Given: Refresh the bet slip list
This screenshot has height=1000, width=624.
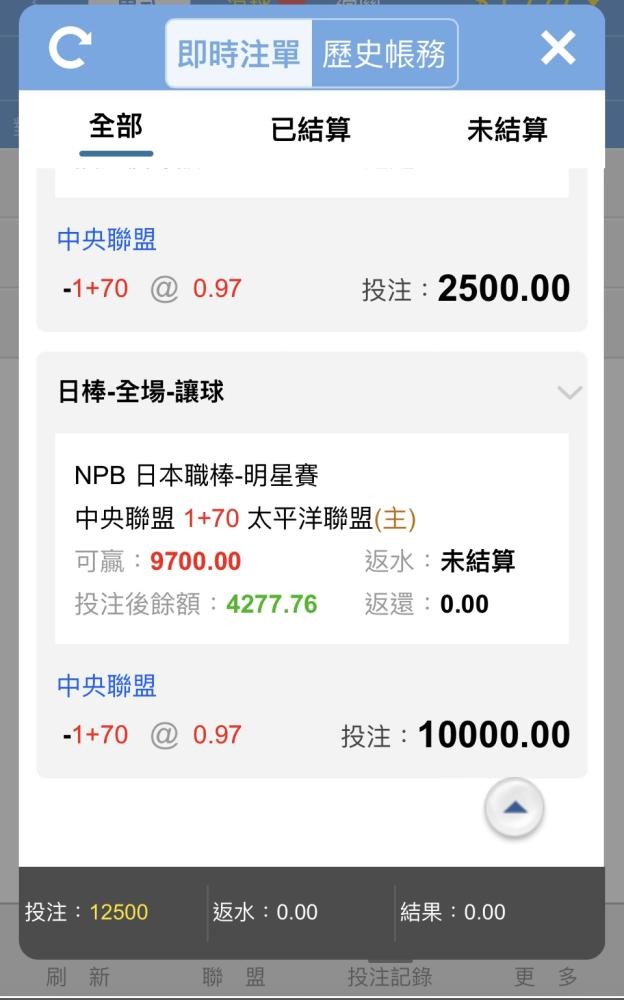Looking at the screenshot, I should (70, 48).
